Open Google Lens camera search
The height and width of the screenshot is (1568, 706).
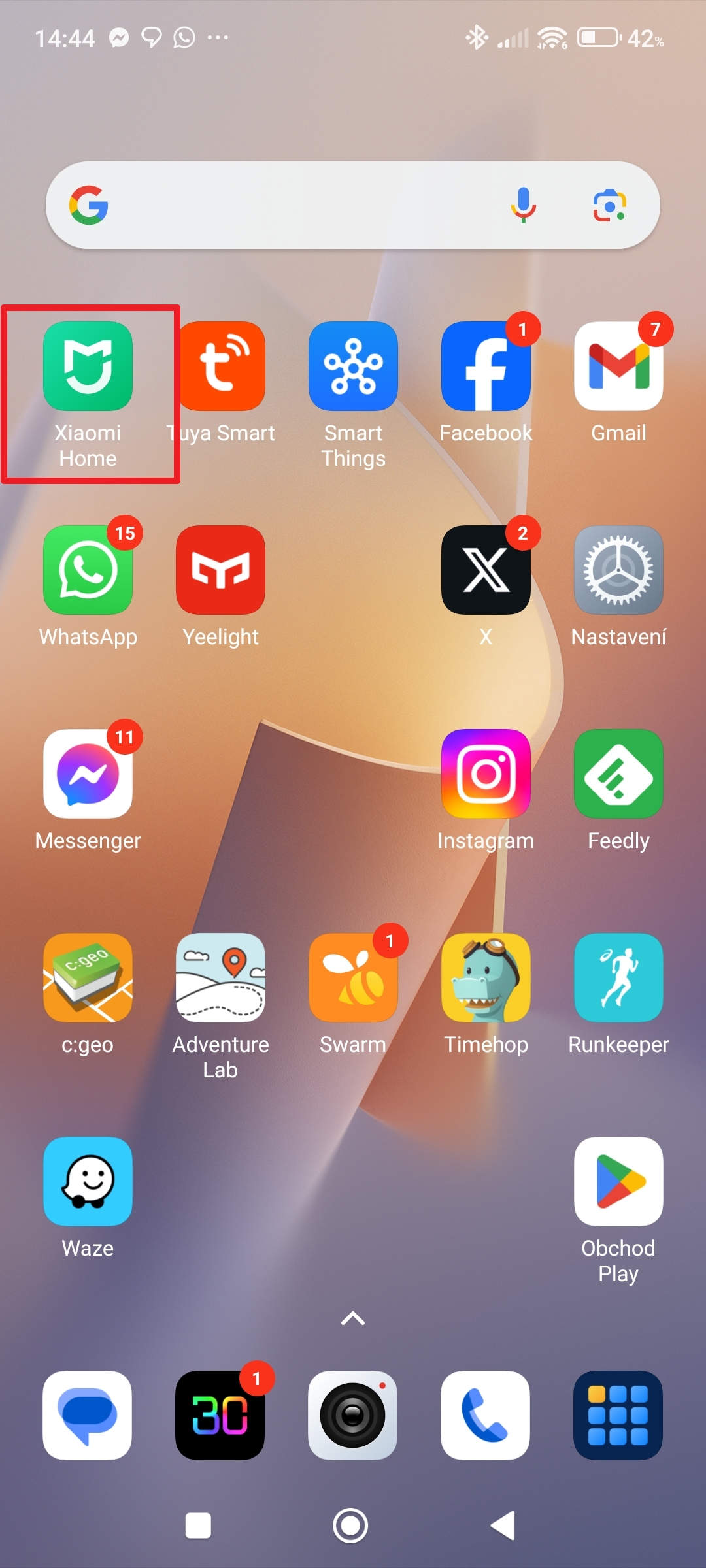(609, 205)
